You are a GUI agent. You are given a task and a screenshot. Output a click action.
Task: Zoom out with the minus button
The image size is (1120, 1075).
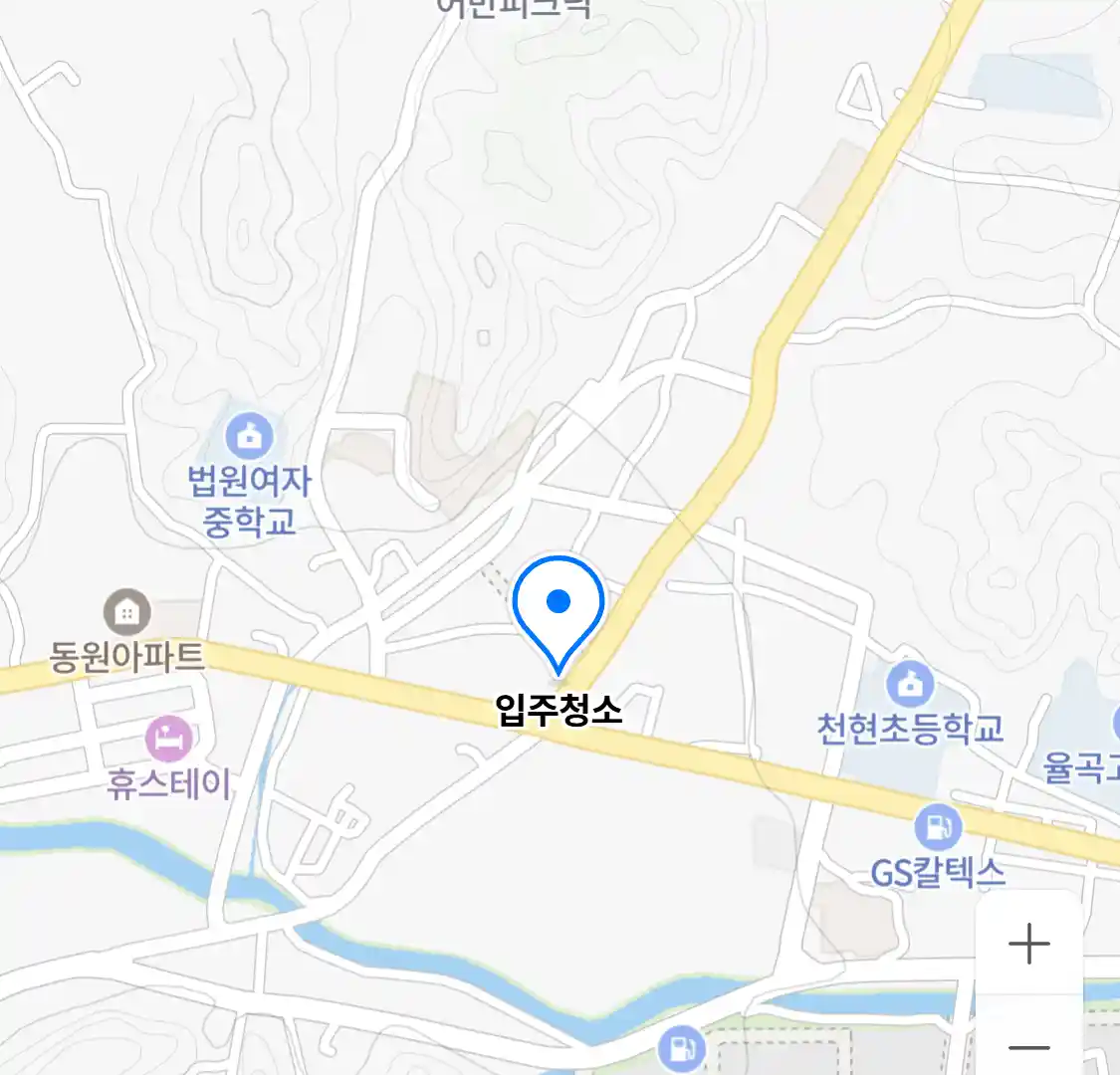(1028, 1045)
